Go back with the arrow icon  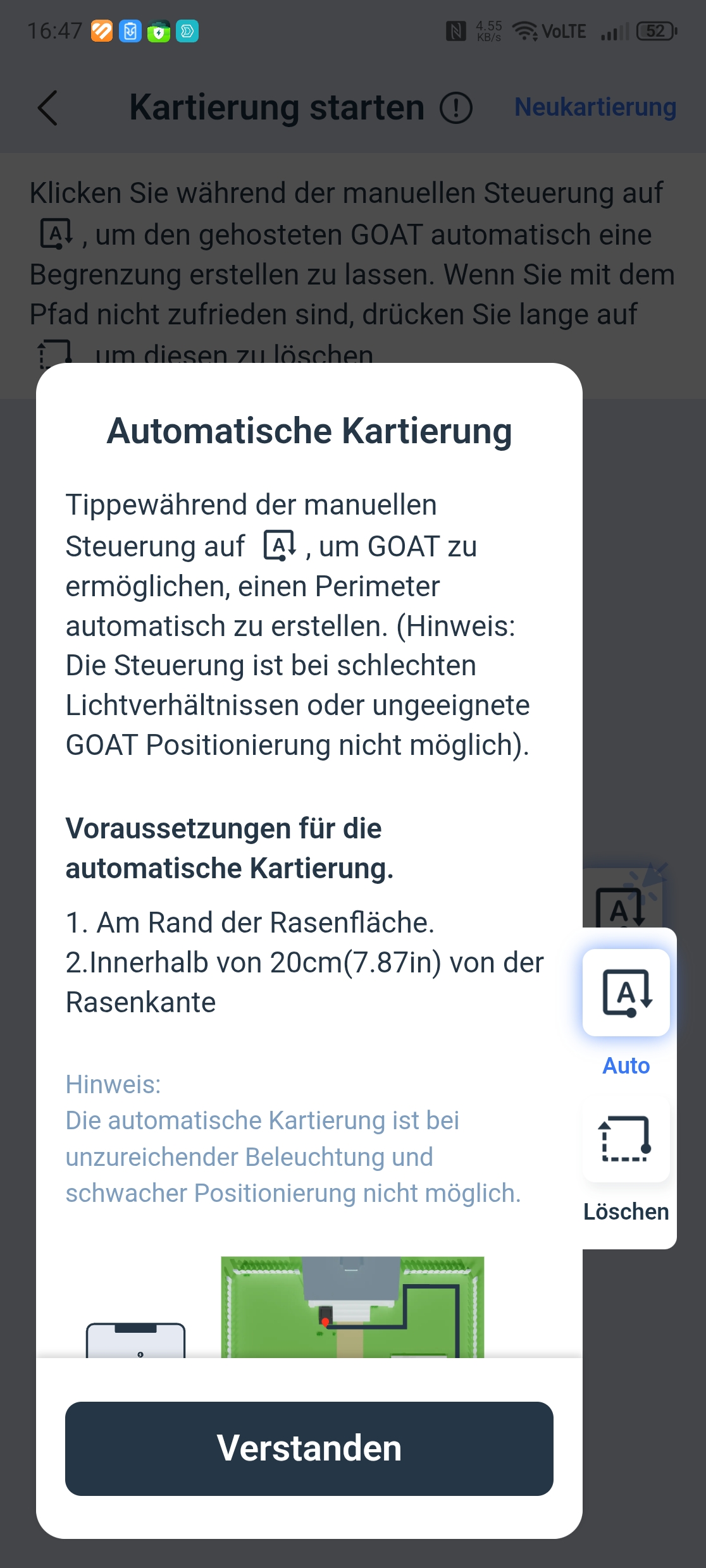[x=48, y=107]
